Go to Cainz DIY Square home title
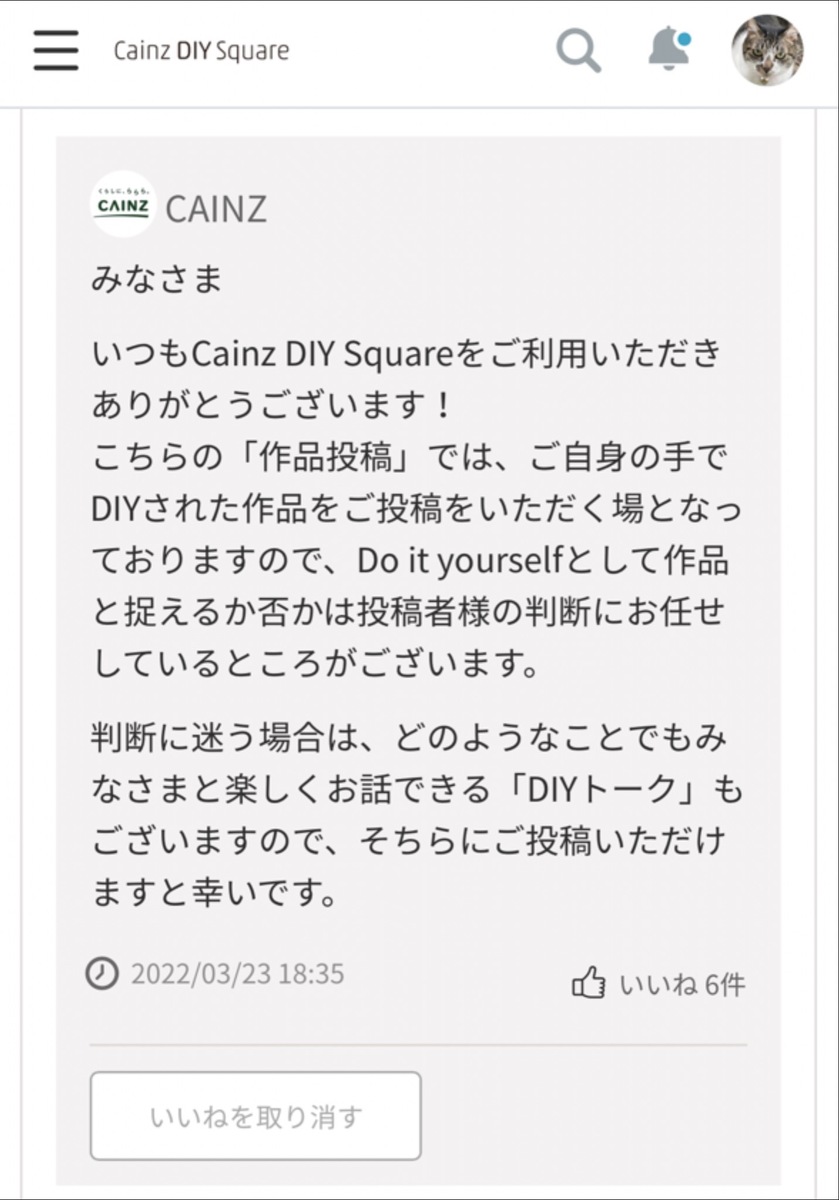Image resolution: width=839 pixels, height=1200 pixels. pos(201,50)
